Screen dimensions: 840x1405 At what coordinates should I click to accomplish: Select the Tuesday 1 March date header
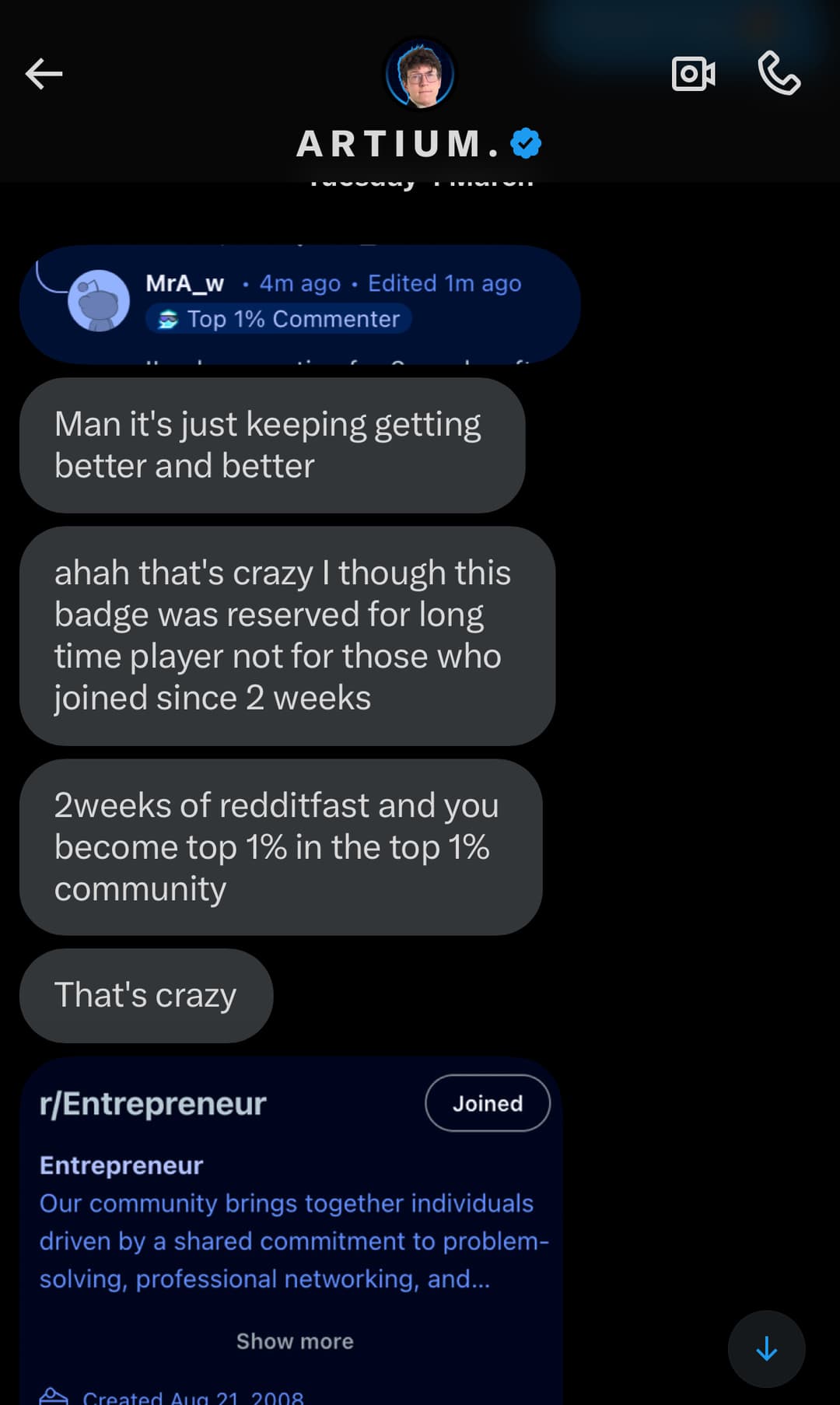420,180
